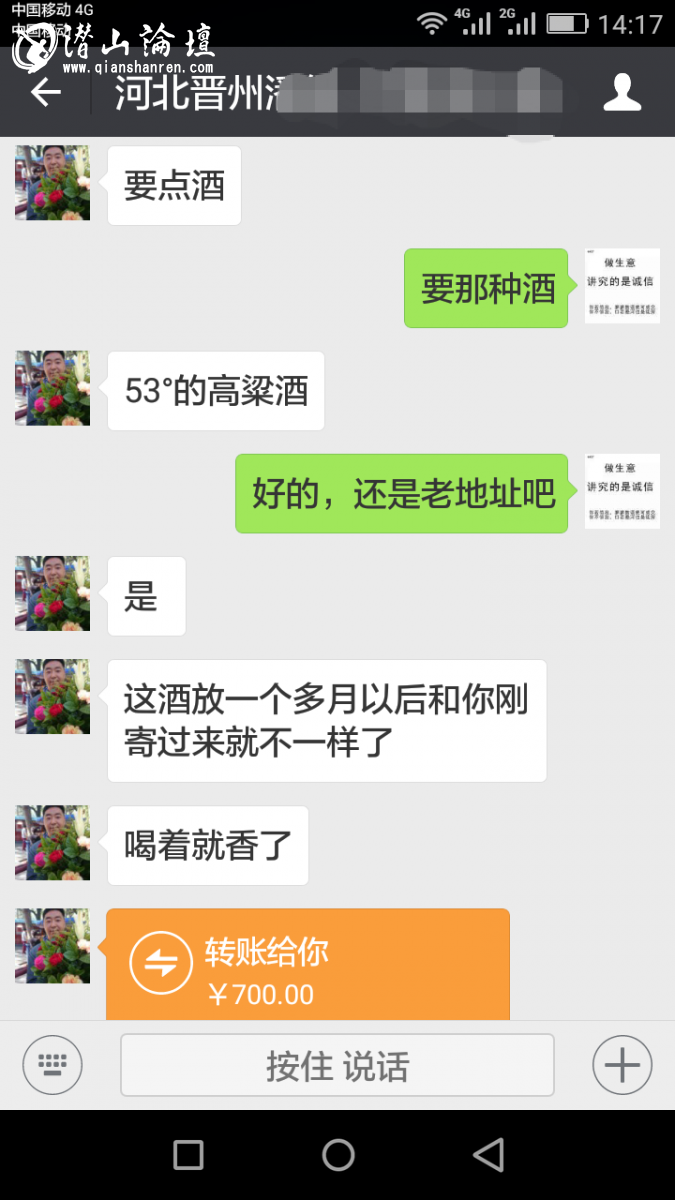Hold the 按住 说话 voice button
The height and width of the screenshot is (1200, 675).
click(x=337, y=1066)
